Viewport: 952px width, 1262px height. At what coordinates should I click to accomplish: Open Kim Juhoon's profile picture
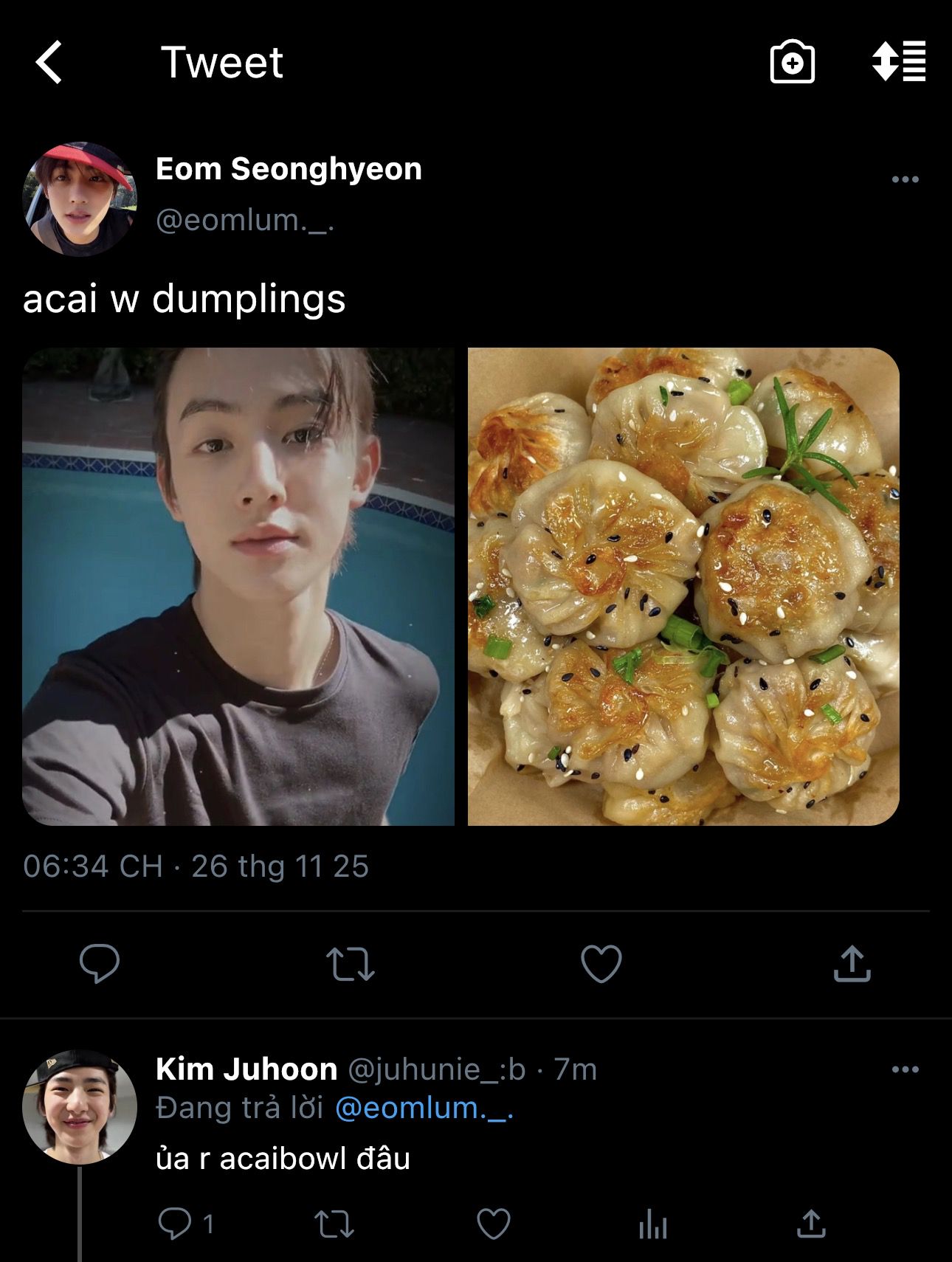point(80,1107)
